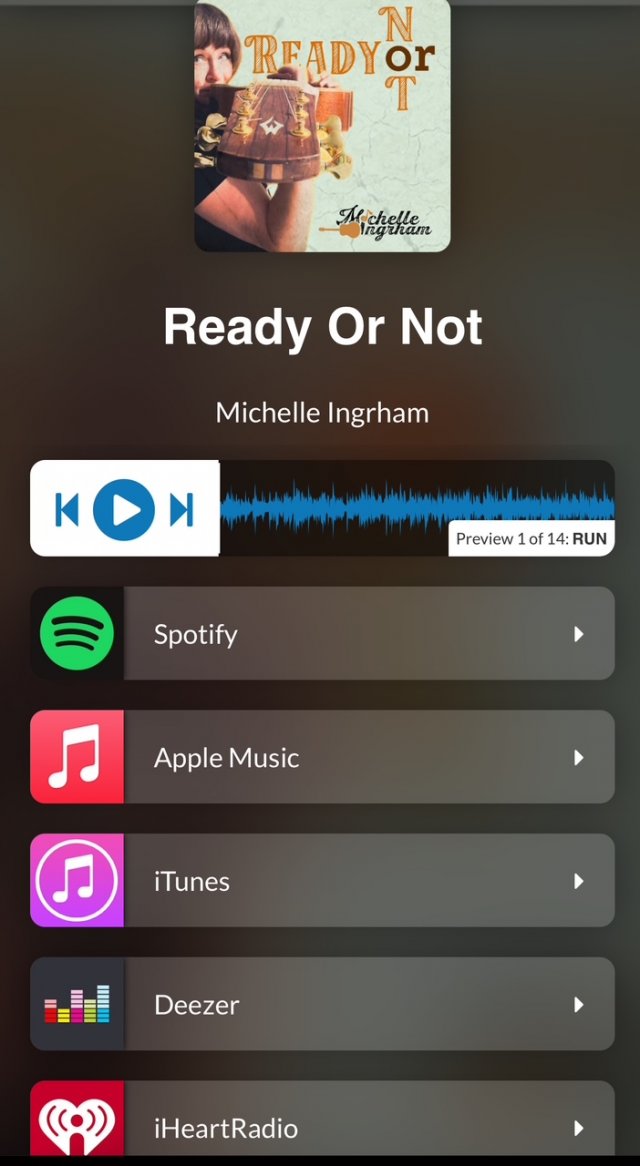Skip to the next preview track

point(182,509)
